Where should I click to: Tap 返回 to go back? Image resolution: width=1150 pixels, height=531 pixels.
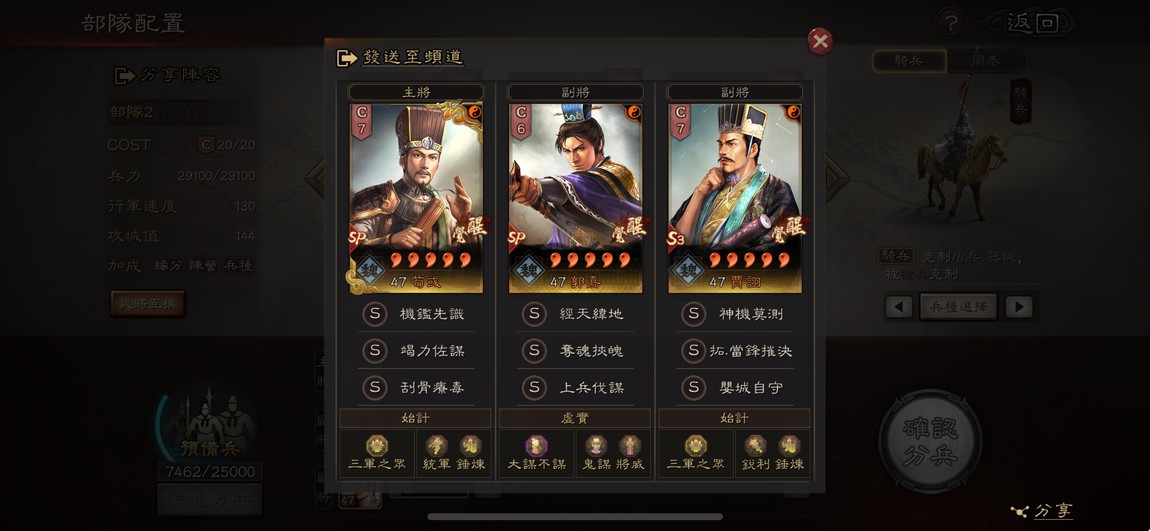[x=1030, y=23]
